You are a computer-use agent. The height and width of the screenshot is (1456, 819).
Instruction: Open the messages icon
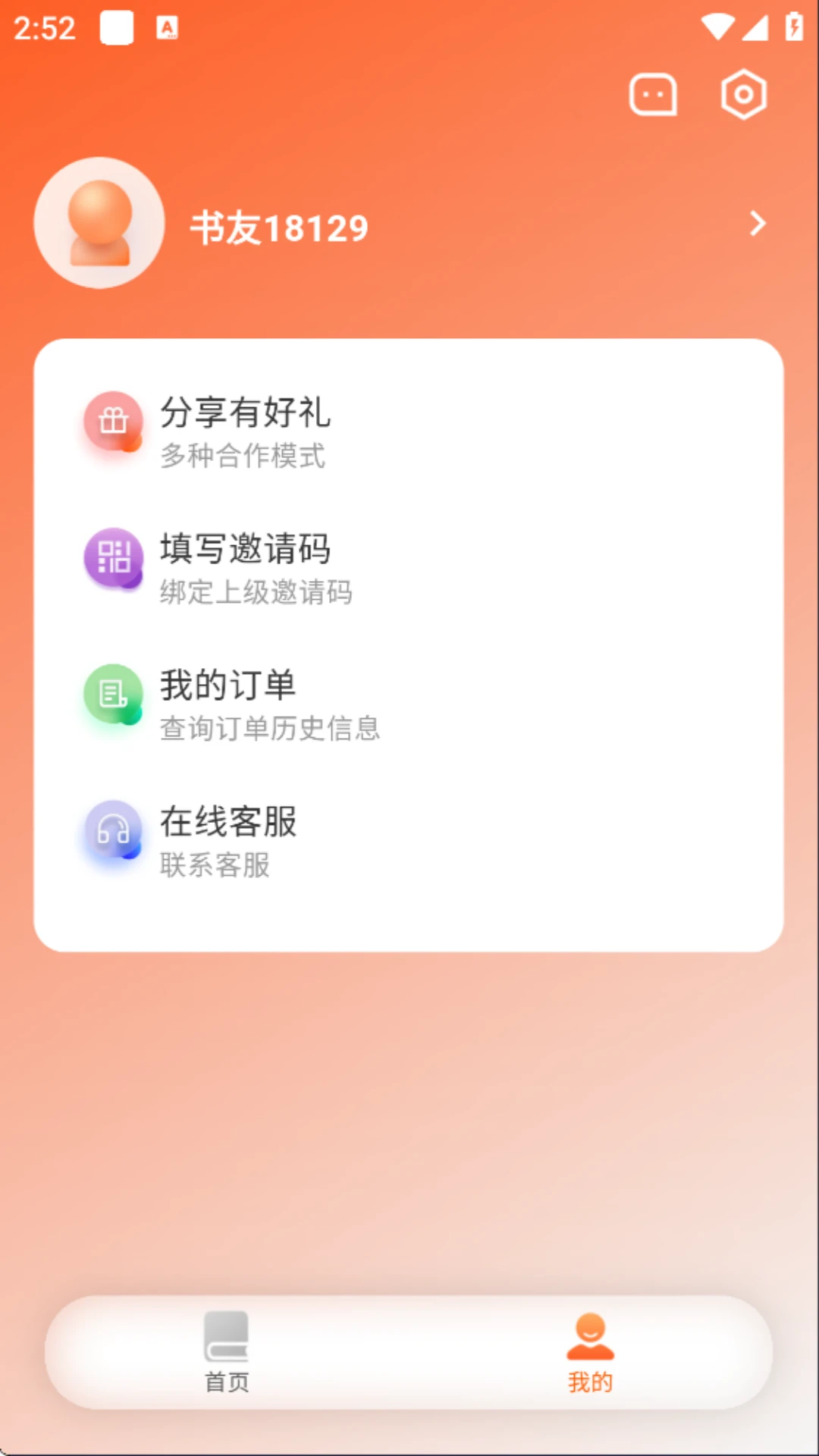click(652, 96)
